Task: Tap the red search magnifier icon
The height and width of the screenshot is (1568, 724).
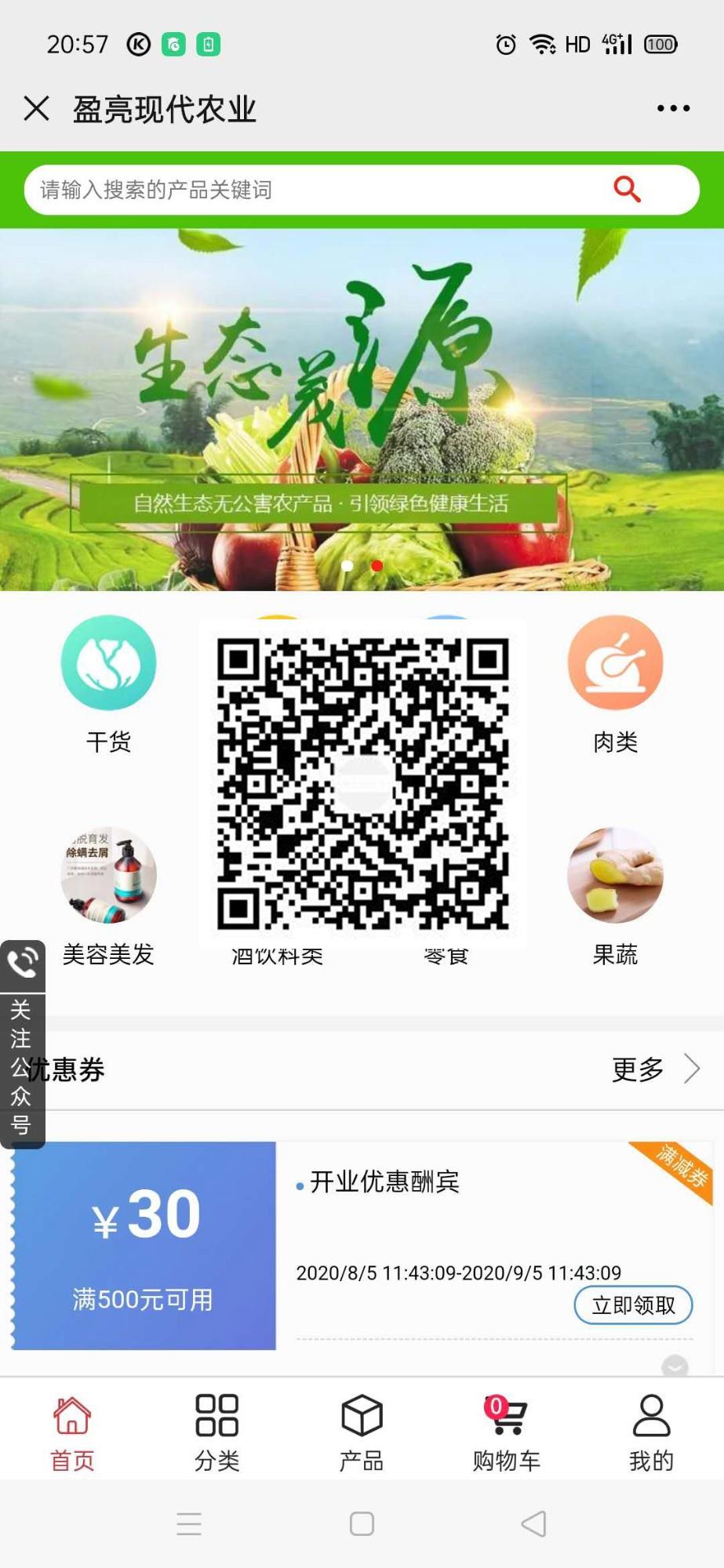Action: [x=626, y=189]
